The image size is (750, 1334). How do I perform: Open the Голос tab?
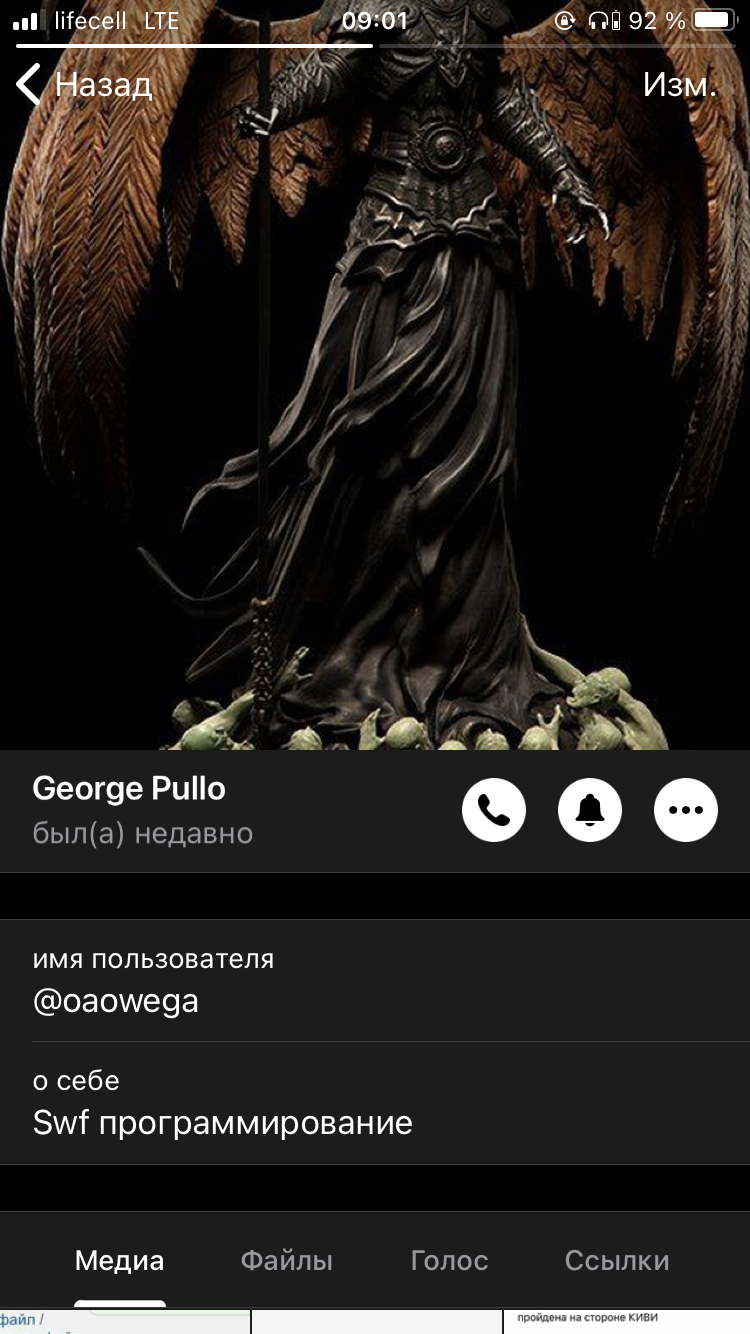point(449,1261)
